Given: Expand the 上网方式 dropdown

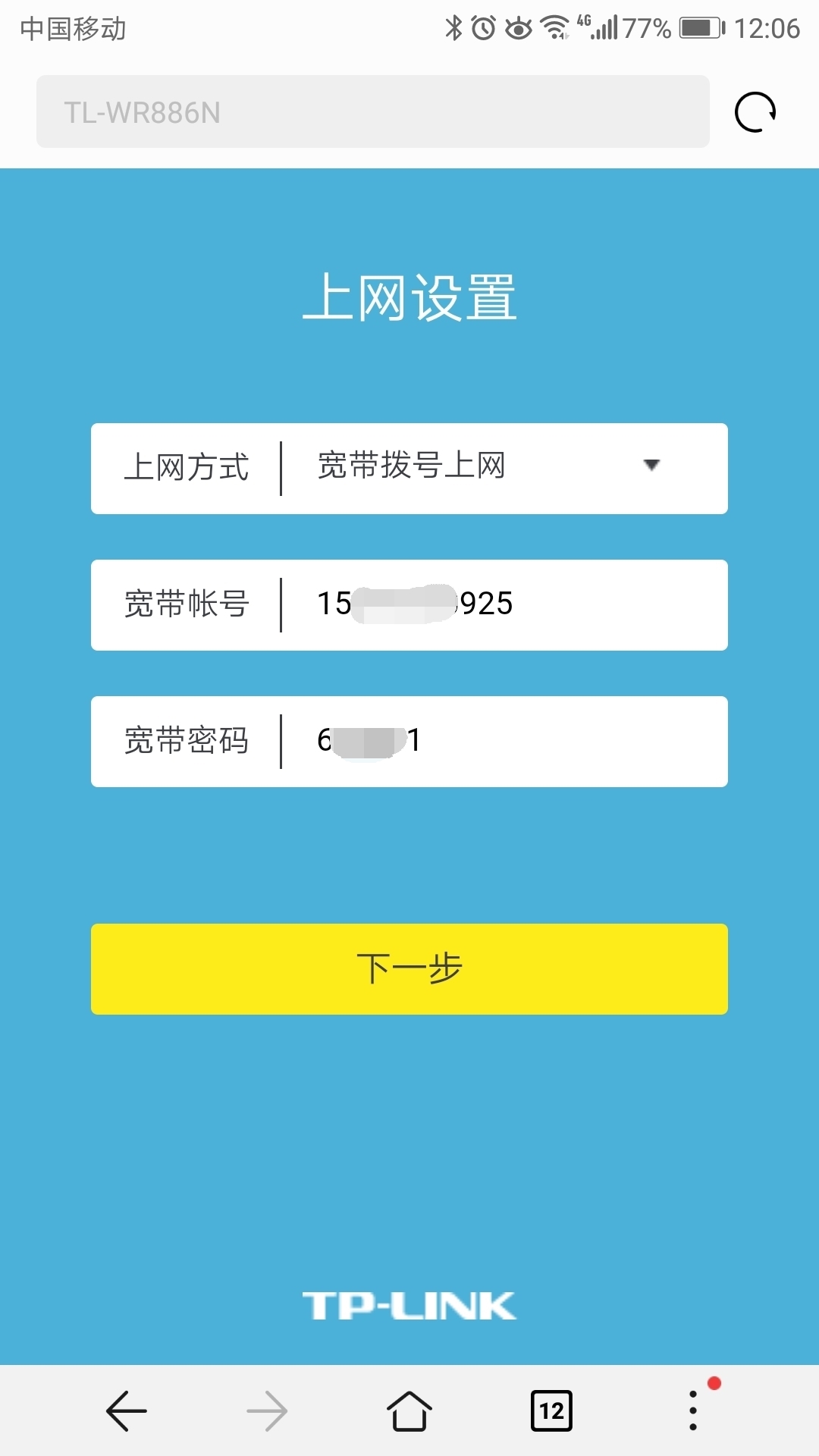Looking at the screenshot, I should pyautogui.click(x=409, y=469).
